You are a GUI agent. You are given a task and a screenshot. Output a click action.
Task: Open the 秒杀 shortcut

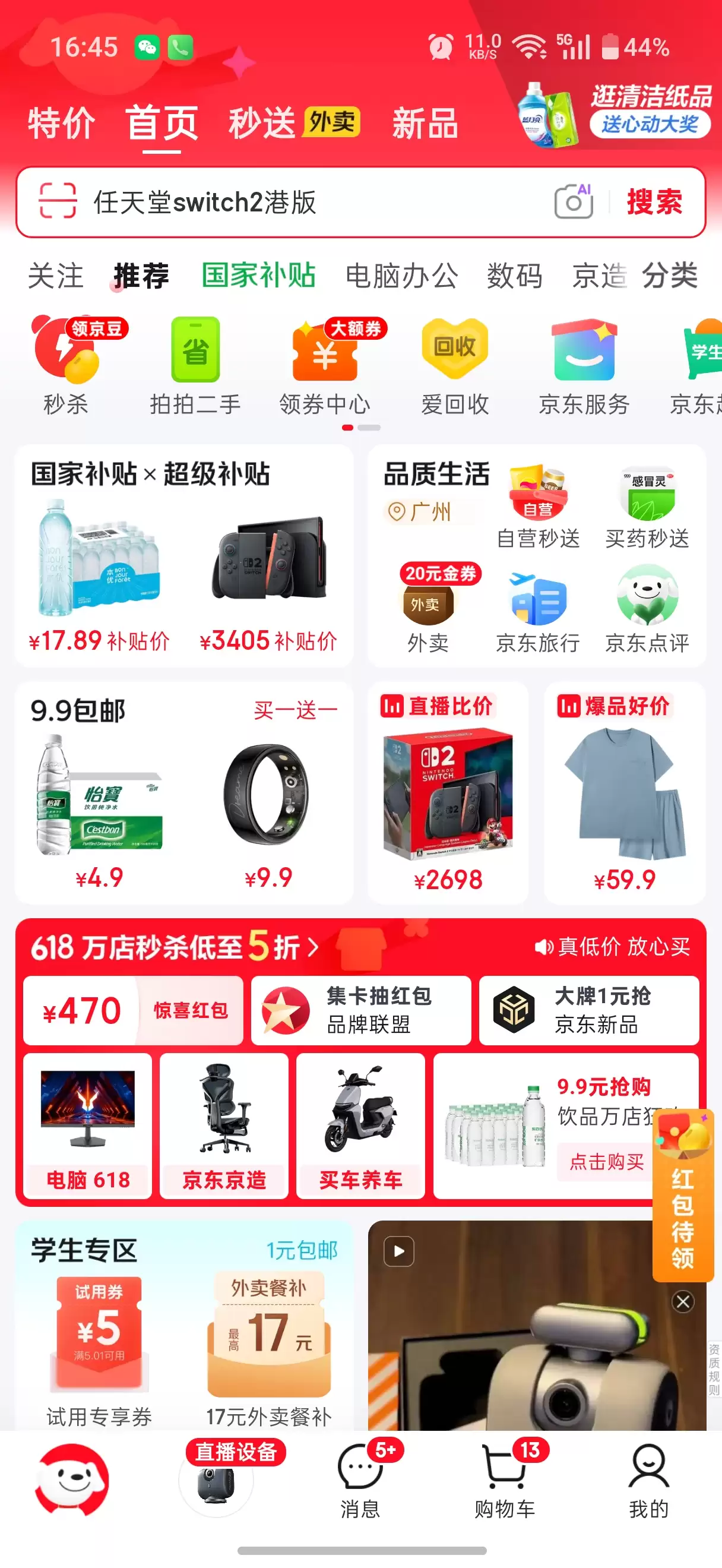coord(66,365)
